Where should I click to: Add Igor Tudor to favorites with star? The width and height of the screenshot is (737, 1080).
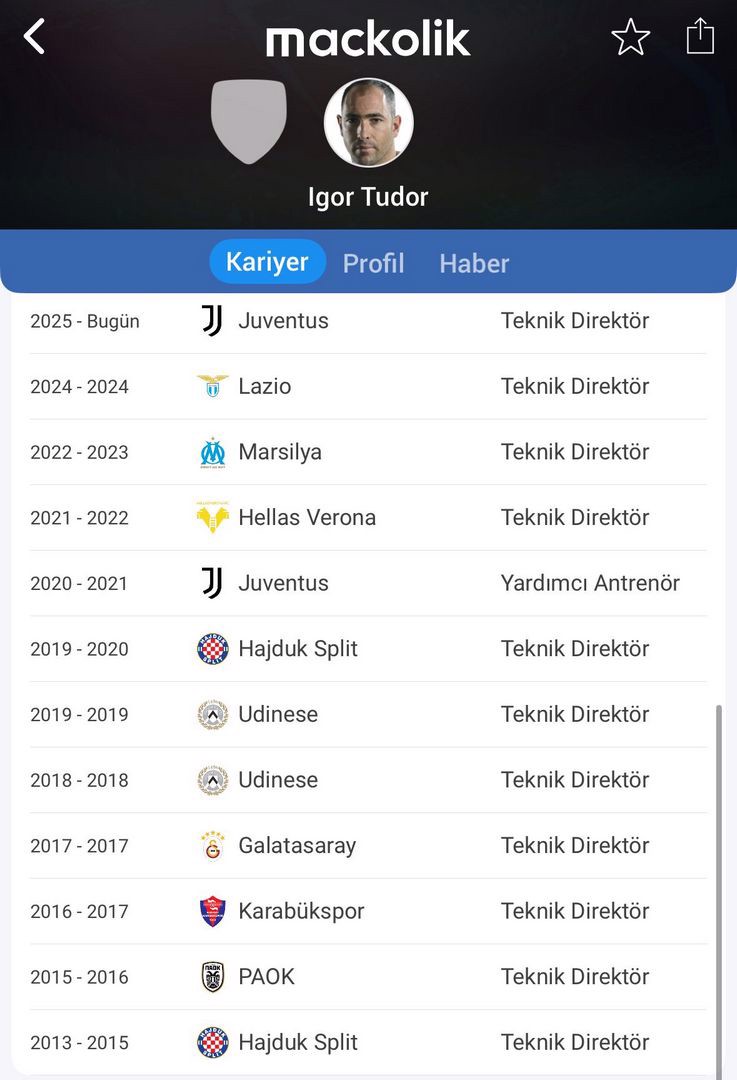(630, 38)
